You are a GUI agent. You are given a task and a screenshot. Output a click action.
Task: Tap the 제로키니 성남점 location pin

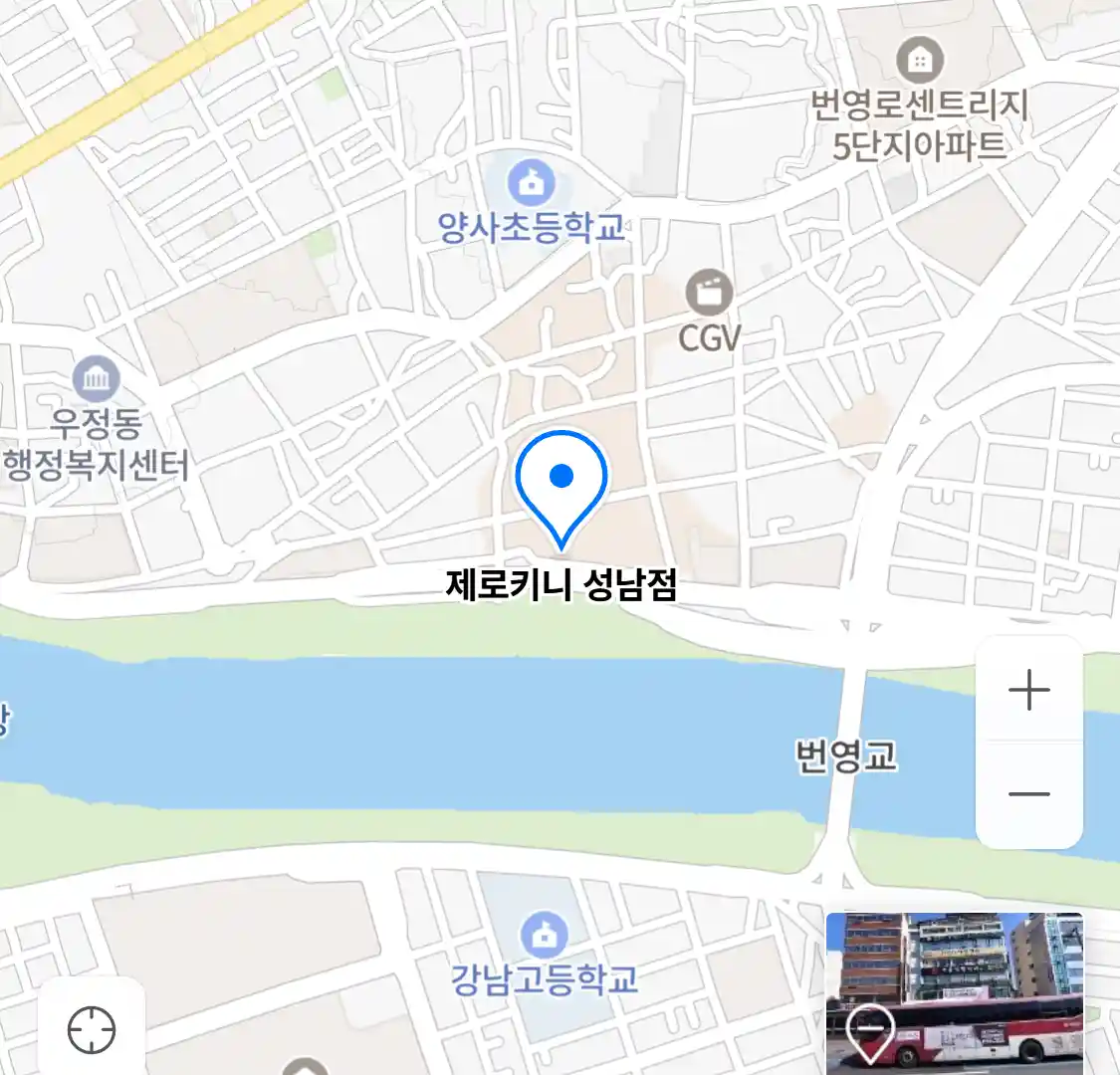pos(561,484)
